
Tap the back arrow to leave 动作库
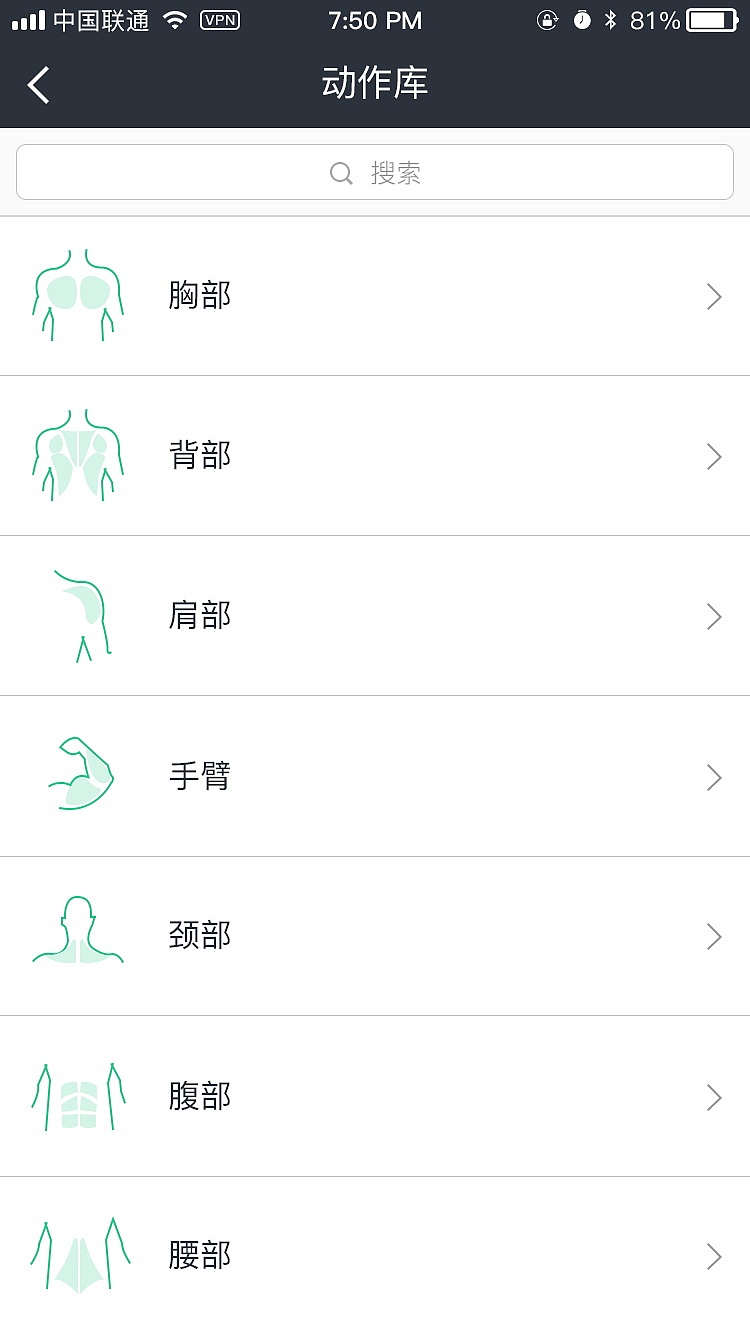click(x=38, y=85)
